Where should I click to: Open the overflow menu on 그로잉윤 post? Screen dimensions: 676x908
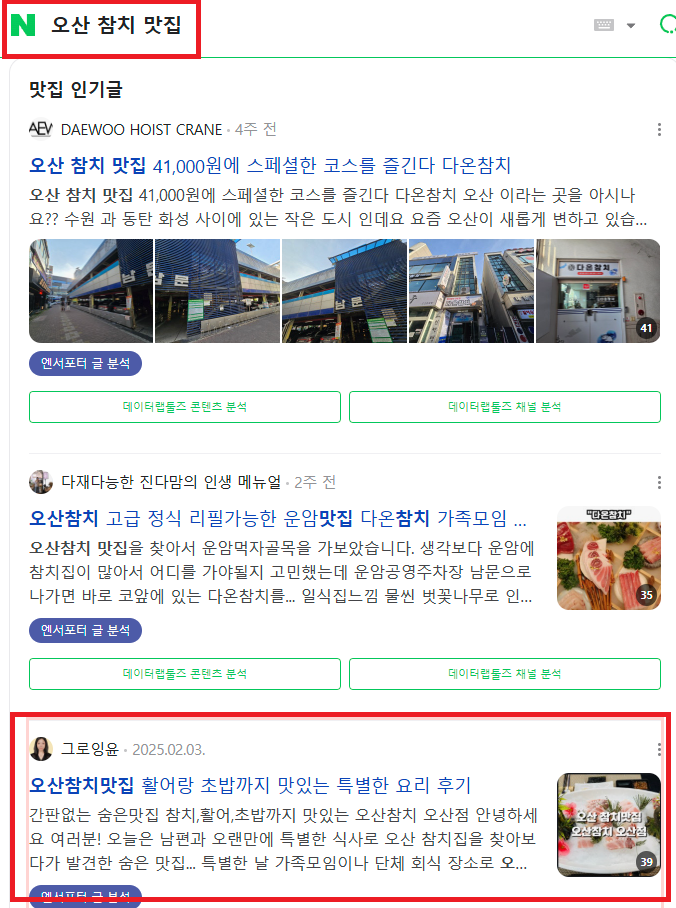click(x=659, y=749)
